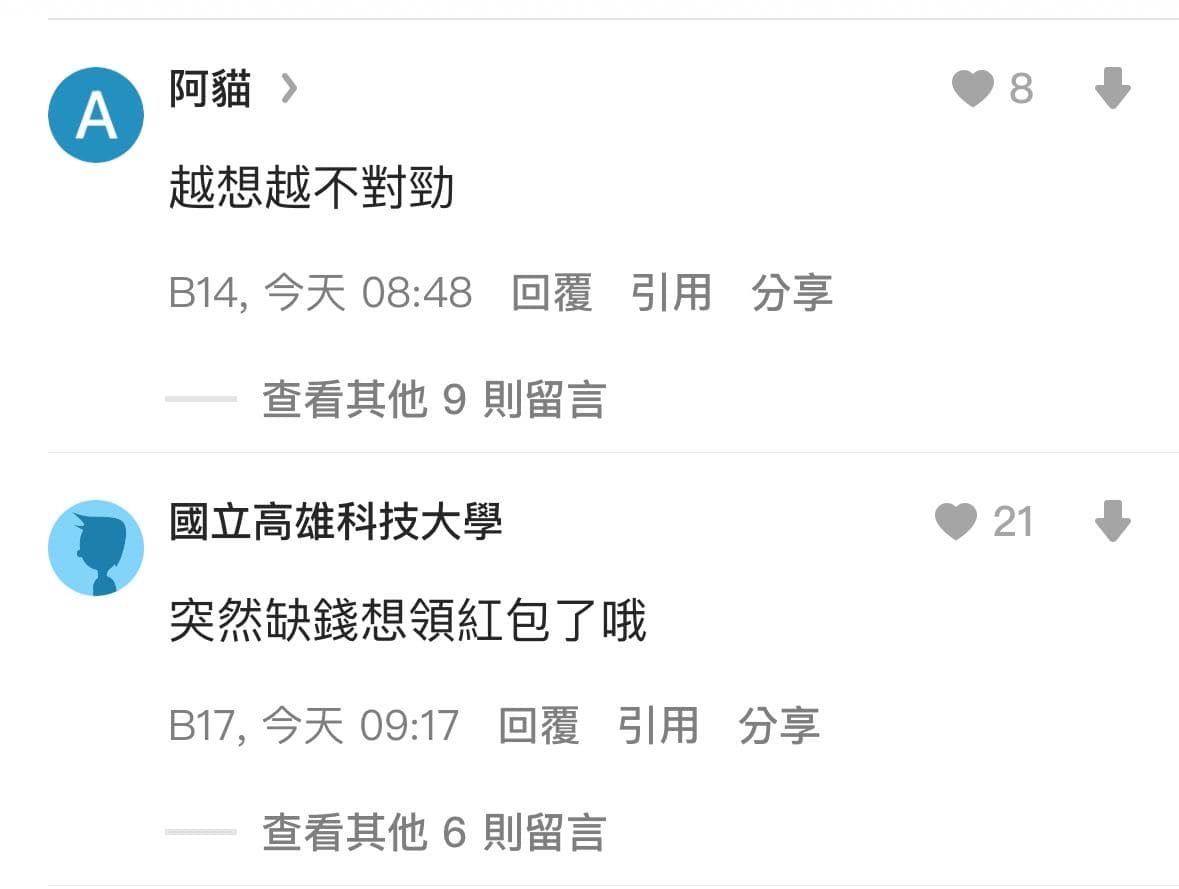Expand 查看其他 6 則留言
The height and width of the screenshot is (889, 1179).
[x=435, y=833]
